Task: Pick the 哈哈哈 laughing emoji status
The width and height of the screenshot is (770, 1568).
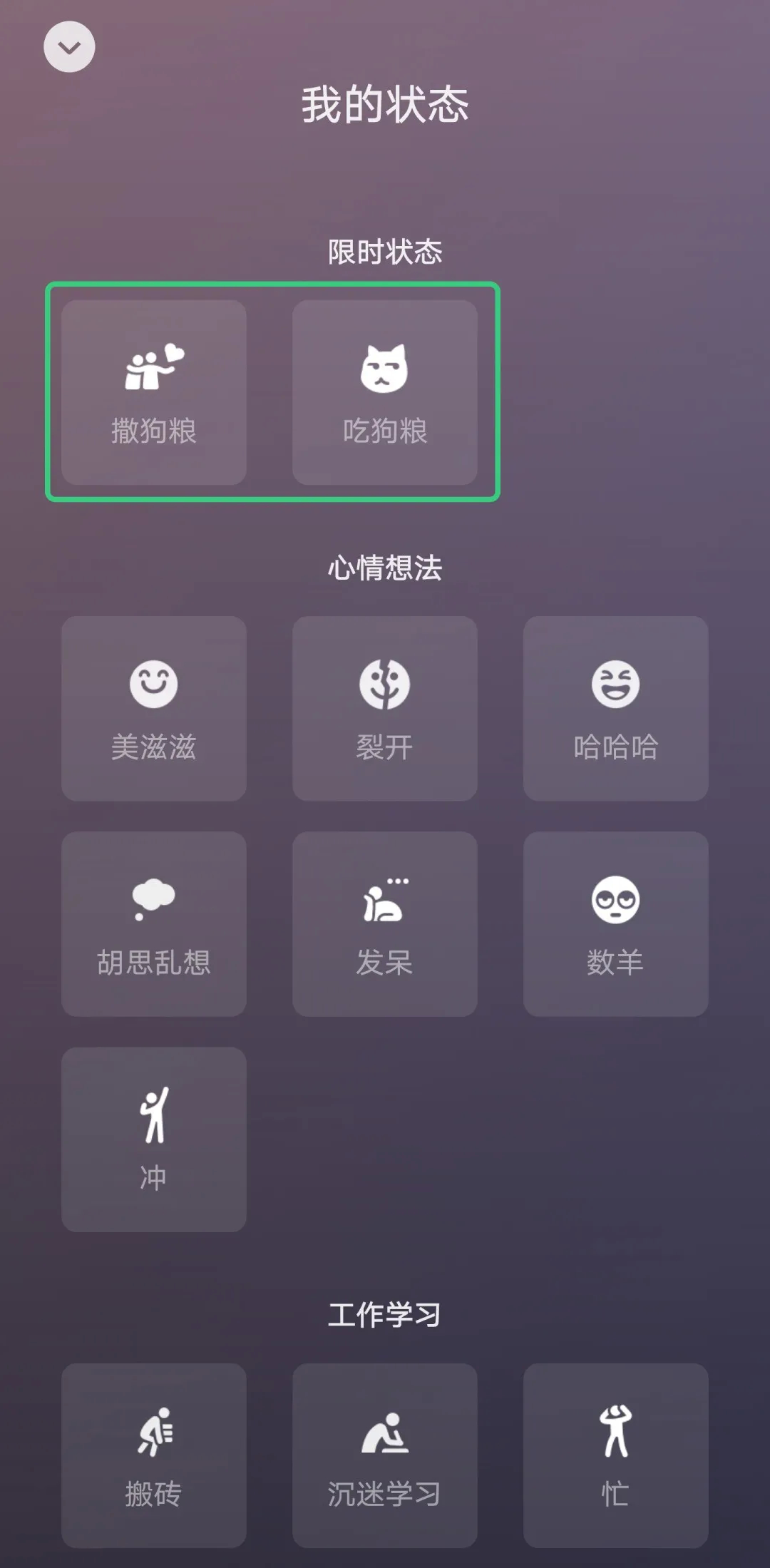Action: [615, 706]
